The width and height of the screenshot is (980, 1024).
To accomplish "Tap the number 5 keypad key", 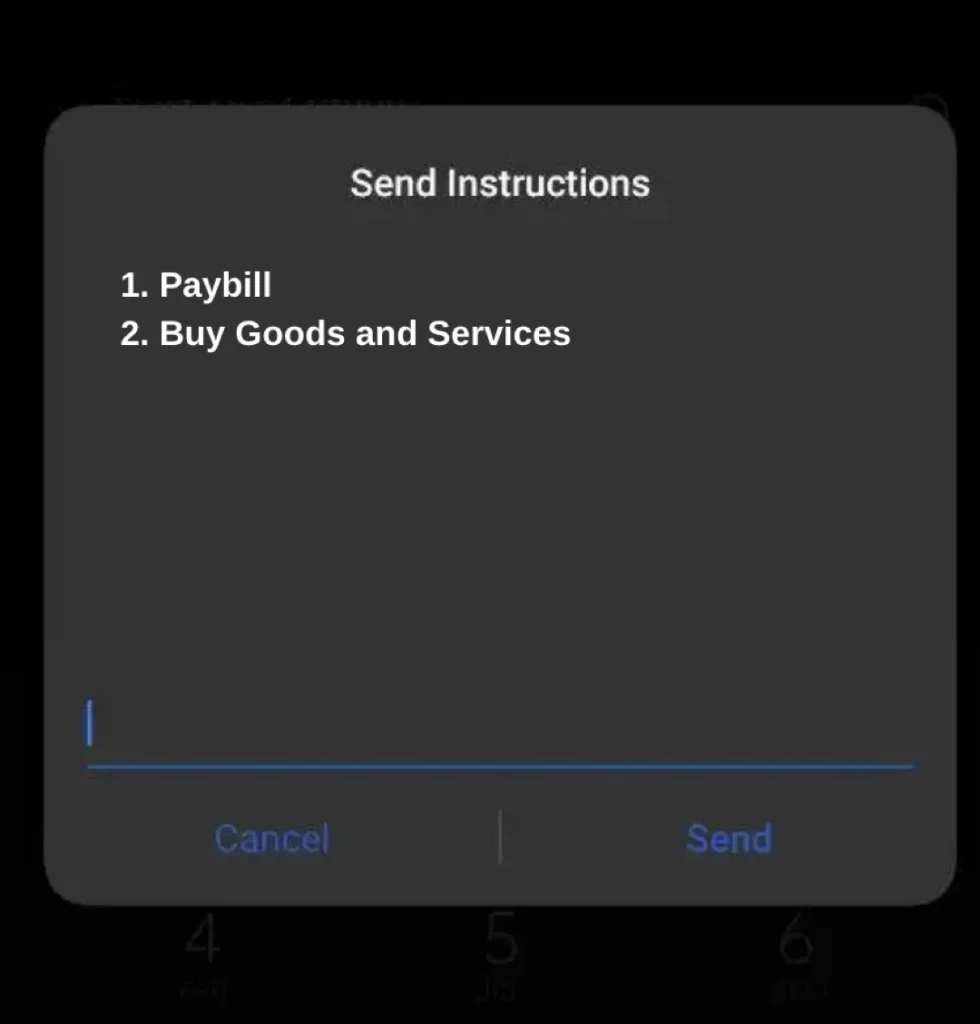I will click(500, 945).
